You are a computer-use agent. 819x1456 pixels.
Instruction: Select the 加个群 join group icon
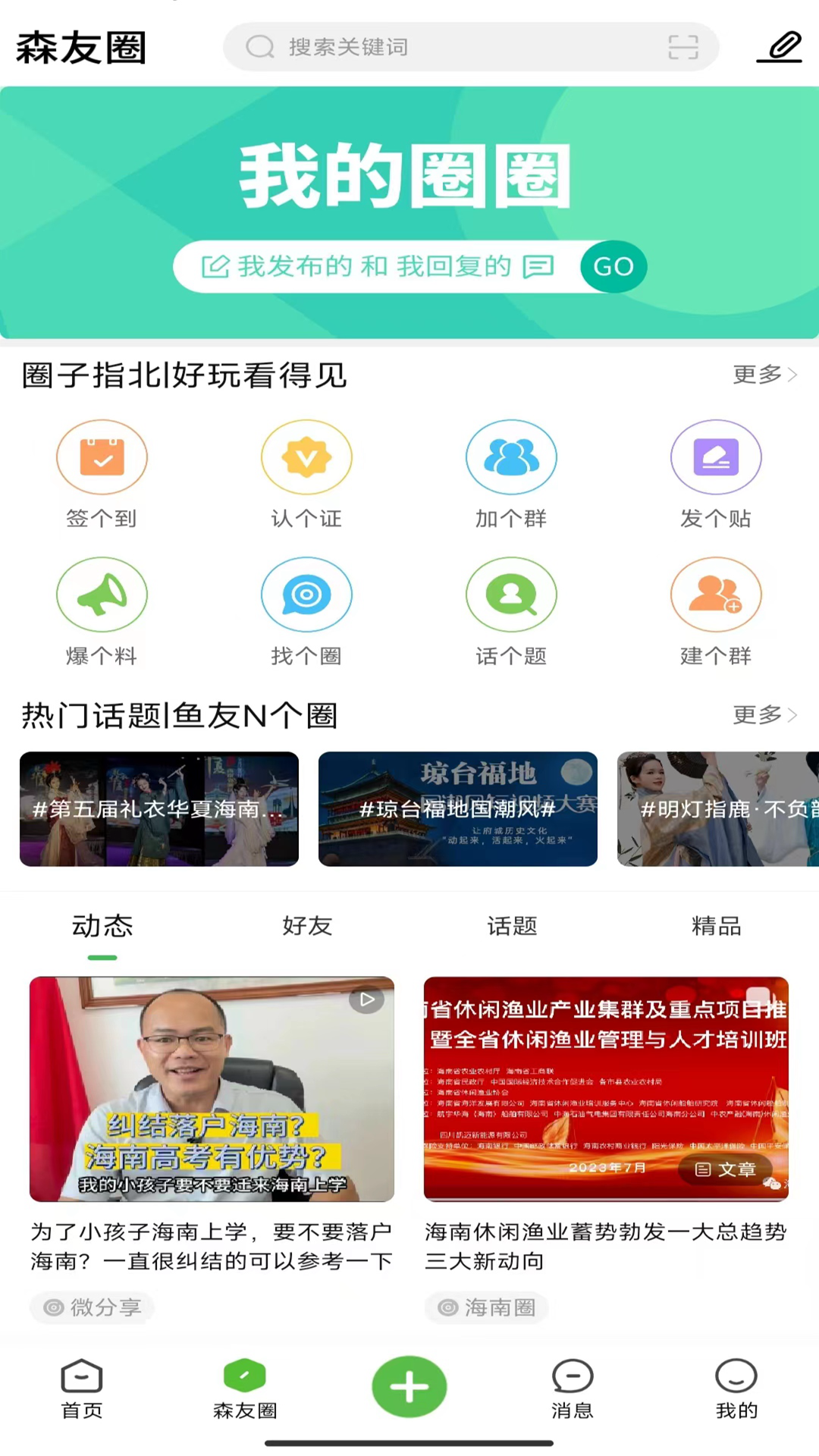click(511, 457)
